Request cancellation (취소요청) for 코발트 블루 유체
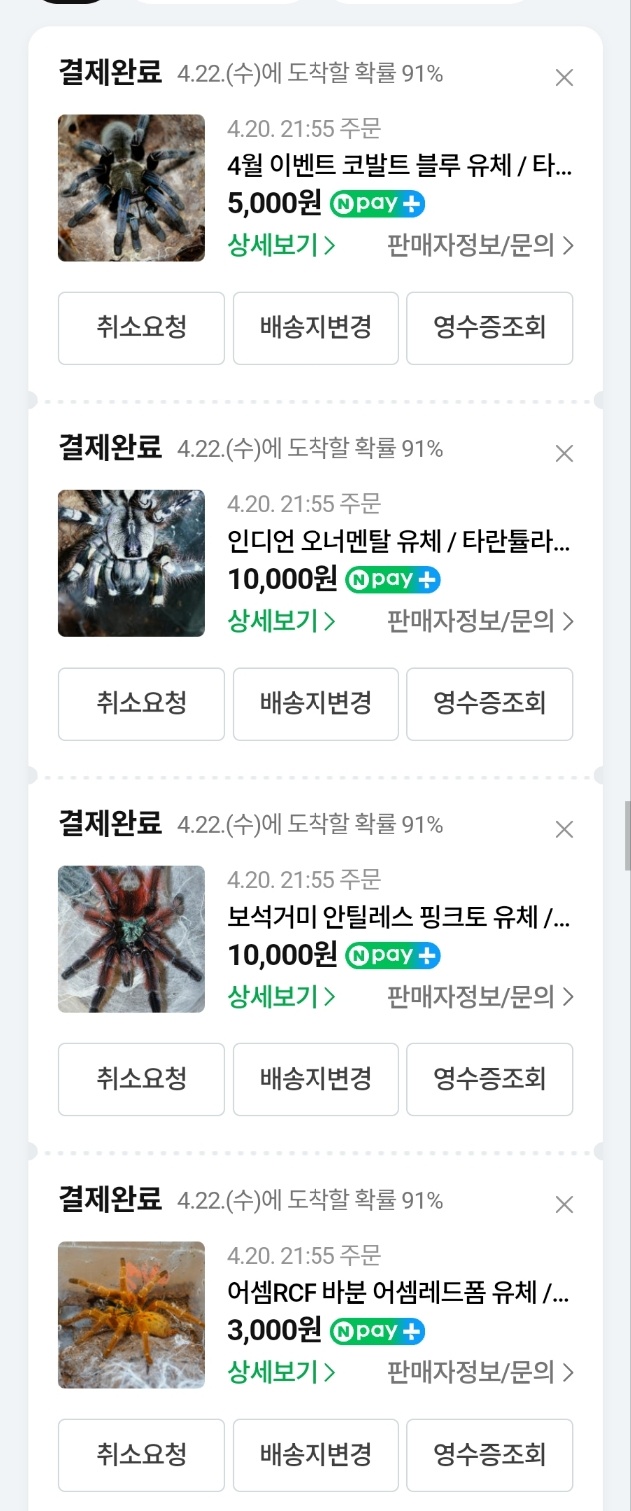 141,327
